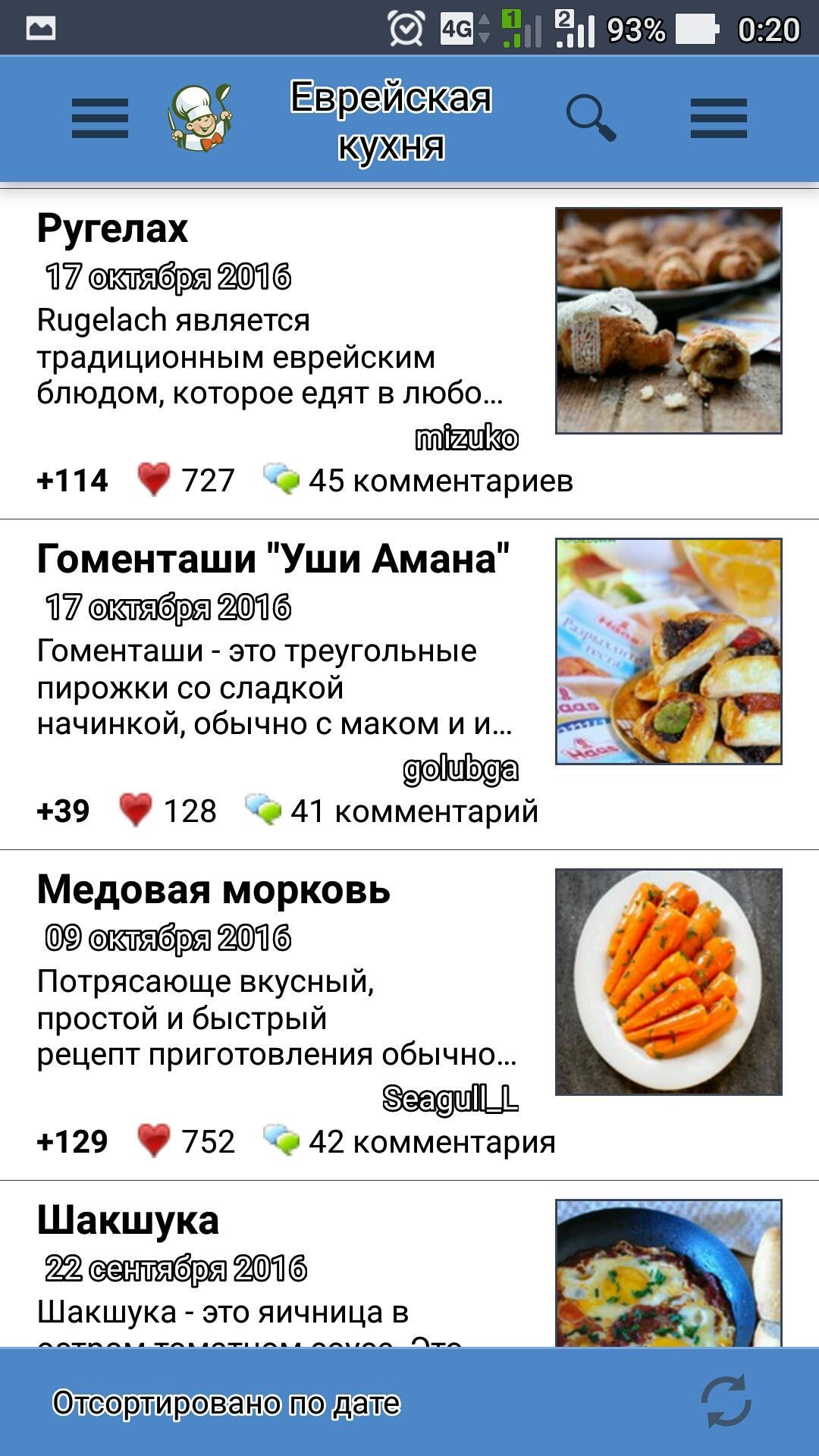This screenshot has height=1456, width=819.
Task: Open the Шакшука recipe
Action: [127, 1220]
